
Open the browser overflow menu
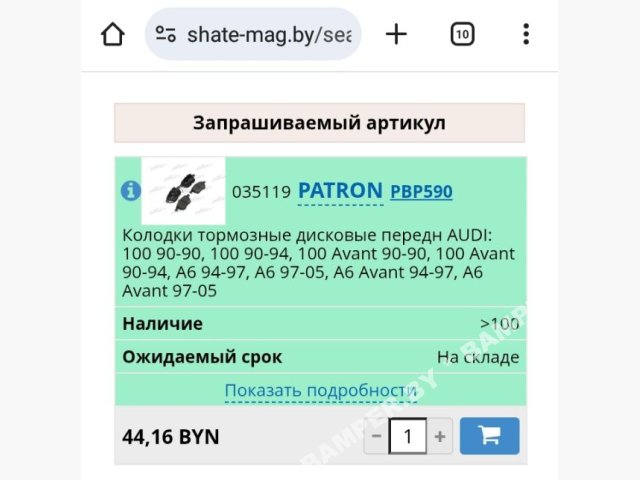[526, 35]
